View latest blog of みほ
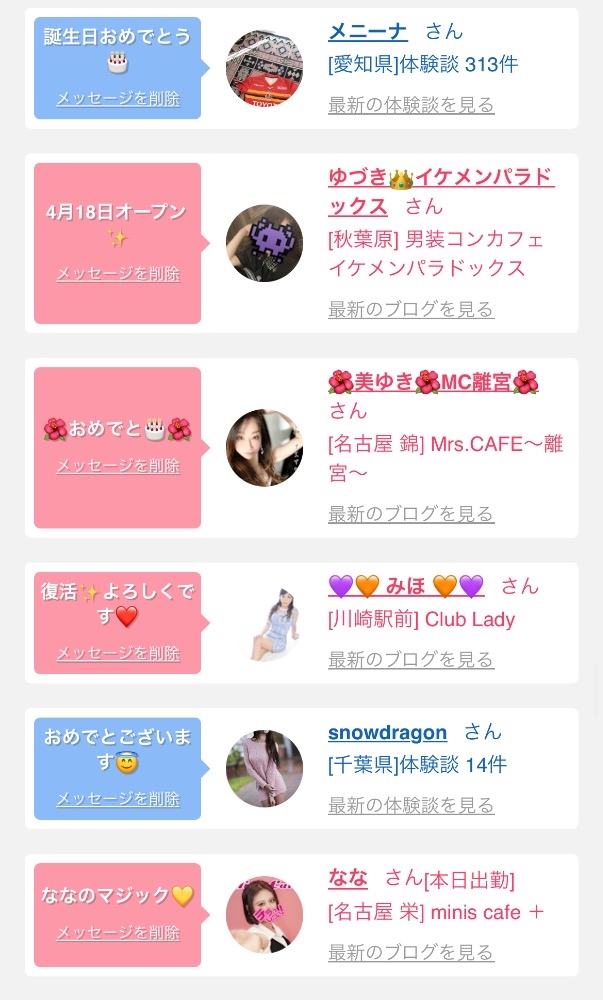The height and width of the screenshot is (1000, 603). click(x=411, y=660)
